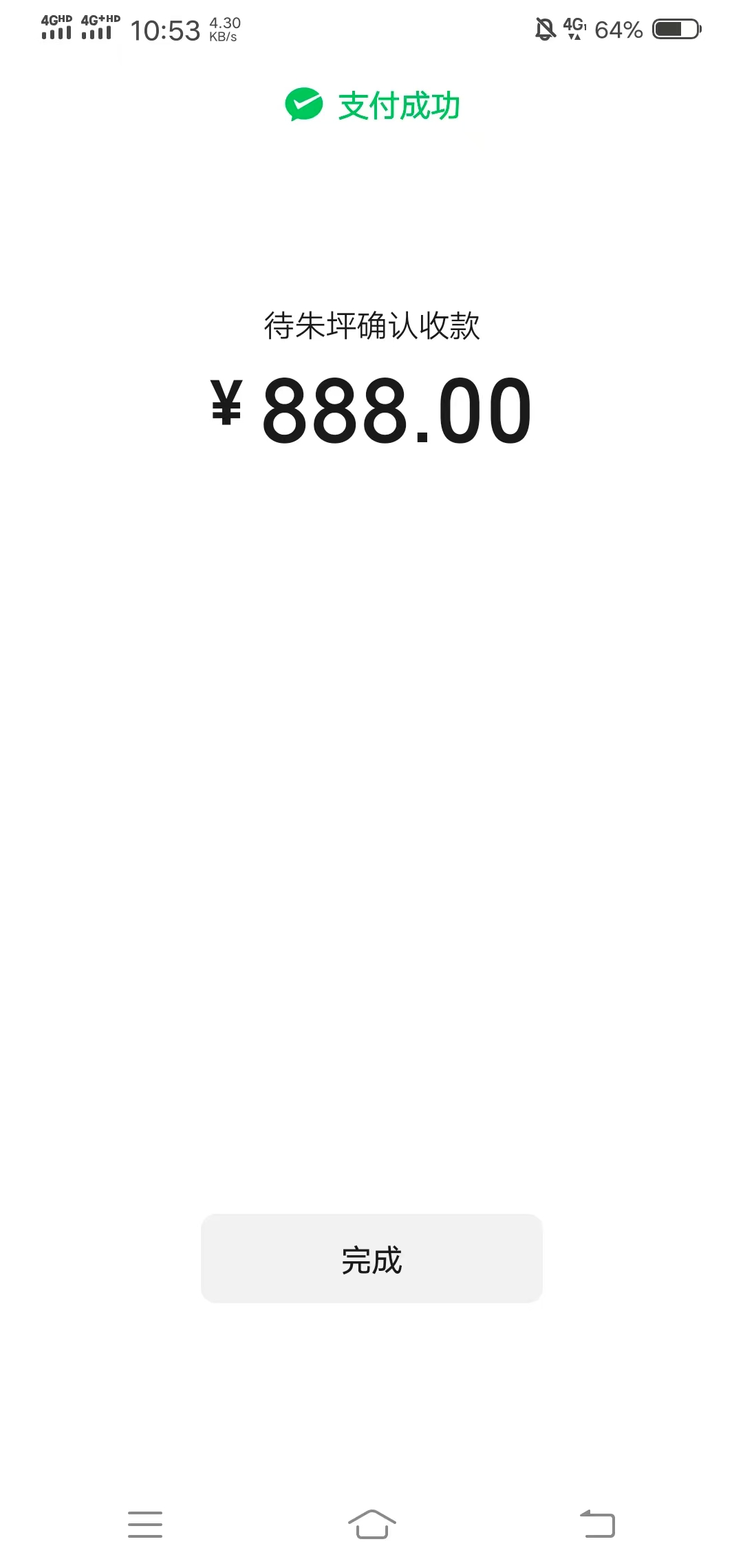Tap the 完成 button to finish
743x1568 pixels.
pyautogui.click(x=371, y=1259)
